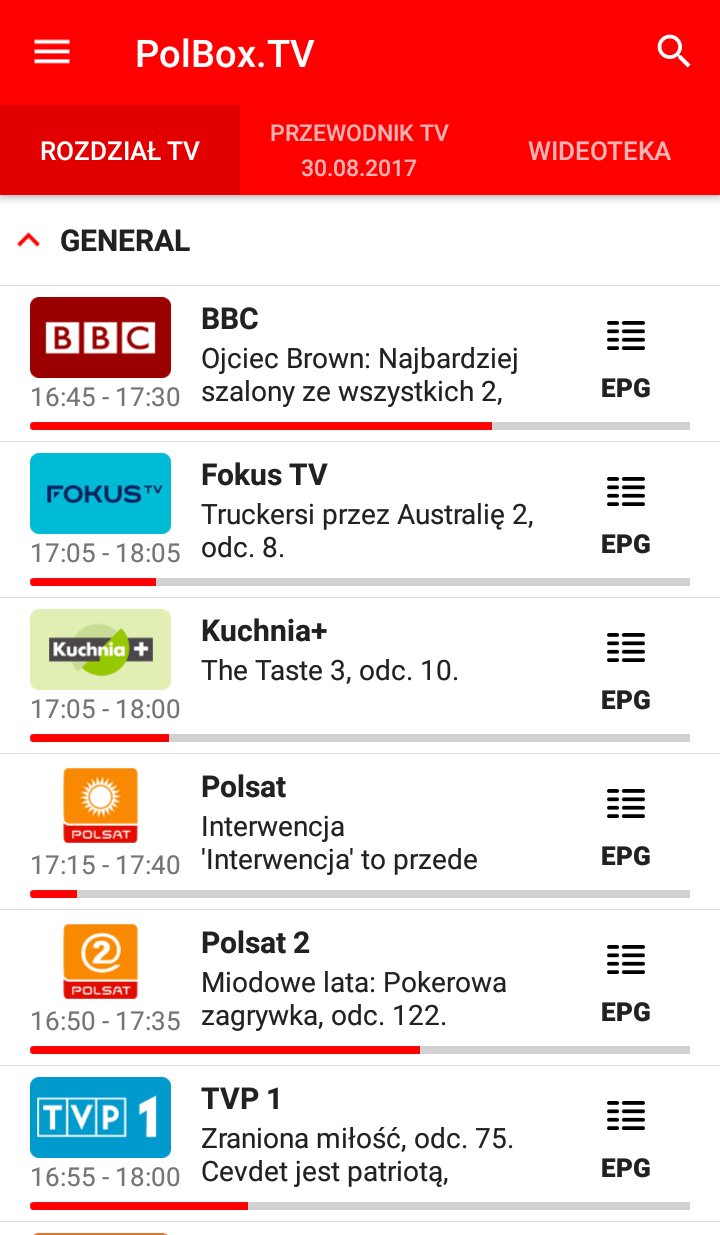Select the ROZDZIAŁ TV tab
This screenshot has width=720, height=1235.
tap(120, 150)
